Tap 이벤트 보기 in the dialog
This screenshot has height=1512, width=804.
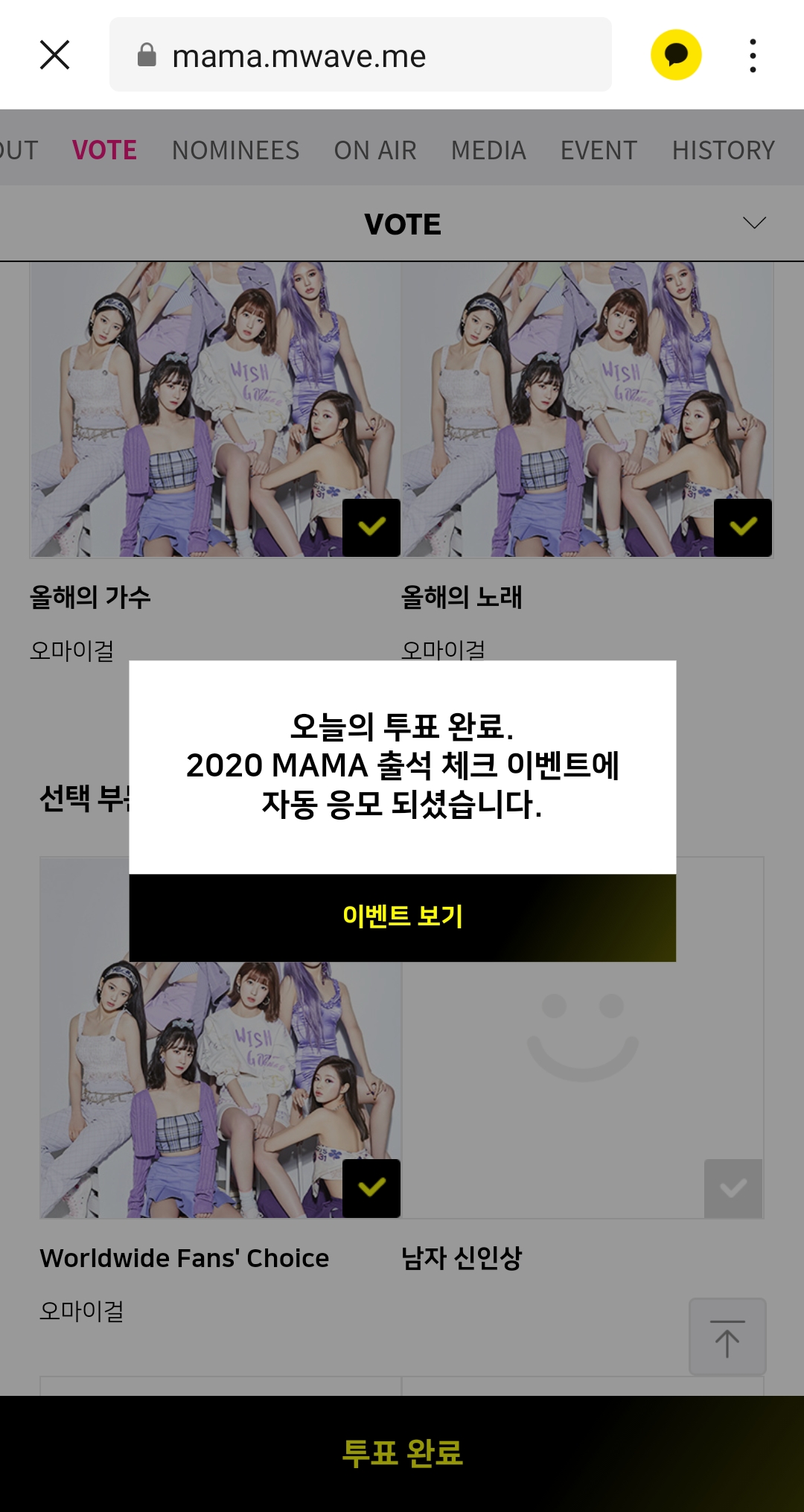(402, 916)
